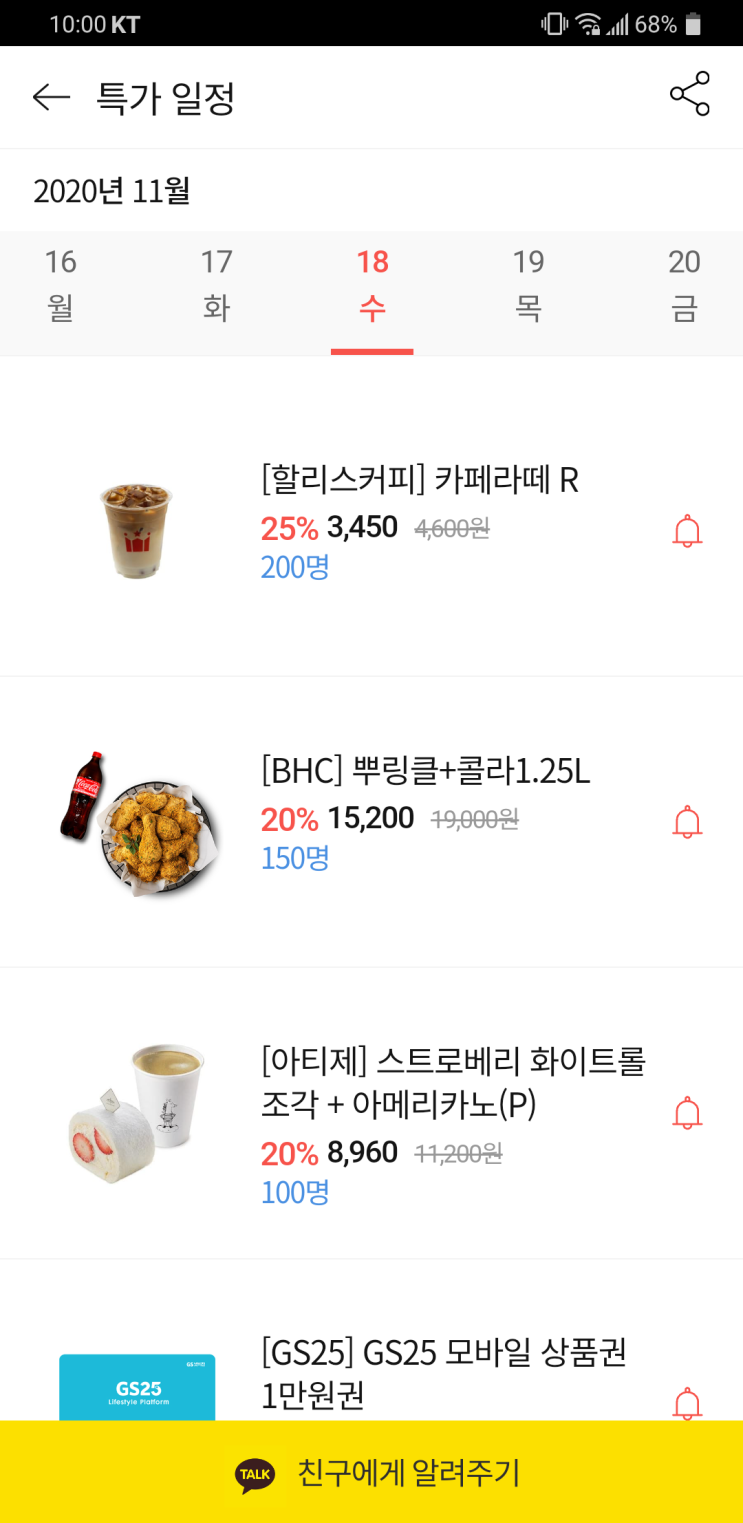Select the 18 수 date tab

(x=372, y=285)
